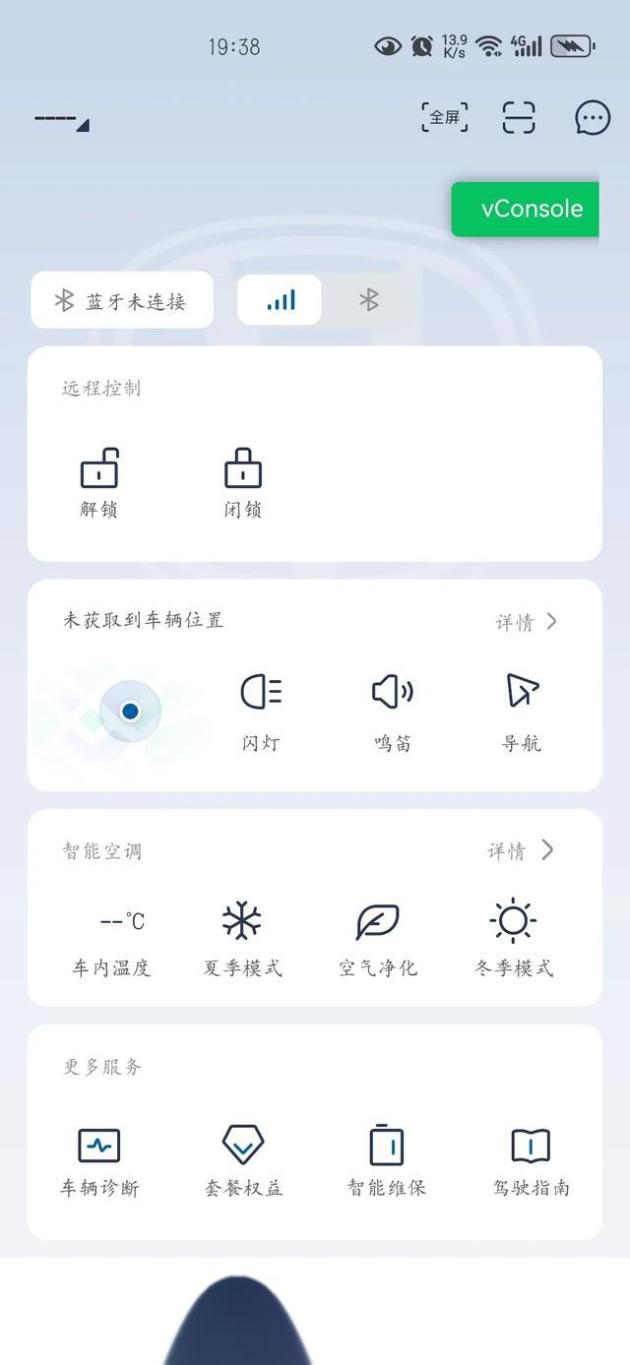Open the driving guide 驾驶指南
The height and width of the screenshot is (1365, 630).
531,1161
